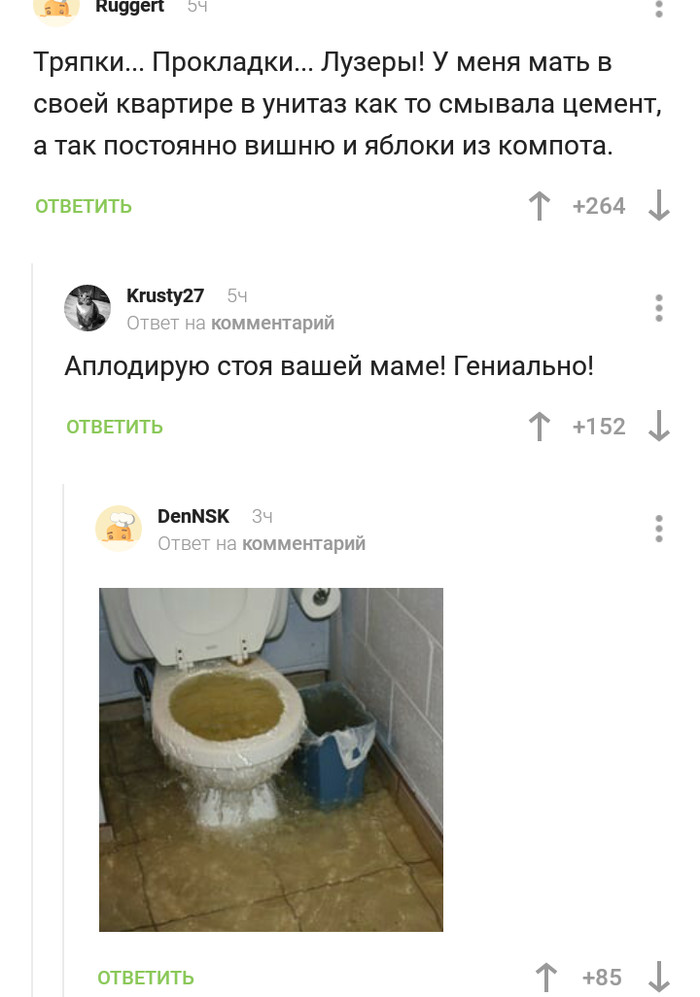Downvote DenNSK's comment
Screen dimensions: 700x997
click(658, 977)
